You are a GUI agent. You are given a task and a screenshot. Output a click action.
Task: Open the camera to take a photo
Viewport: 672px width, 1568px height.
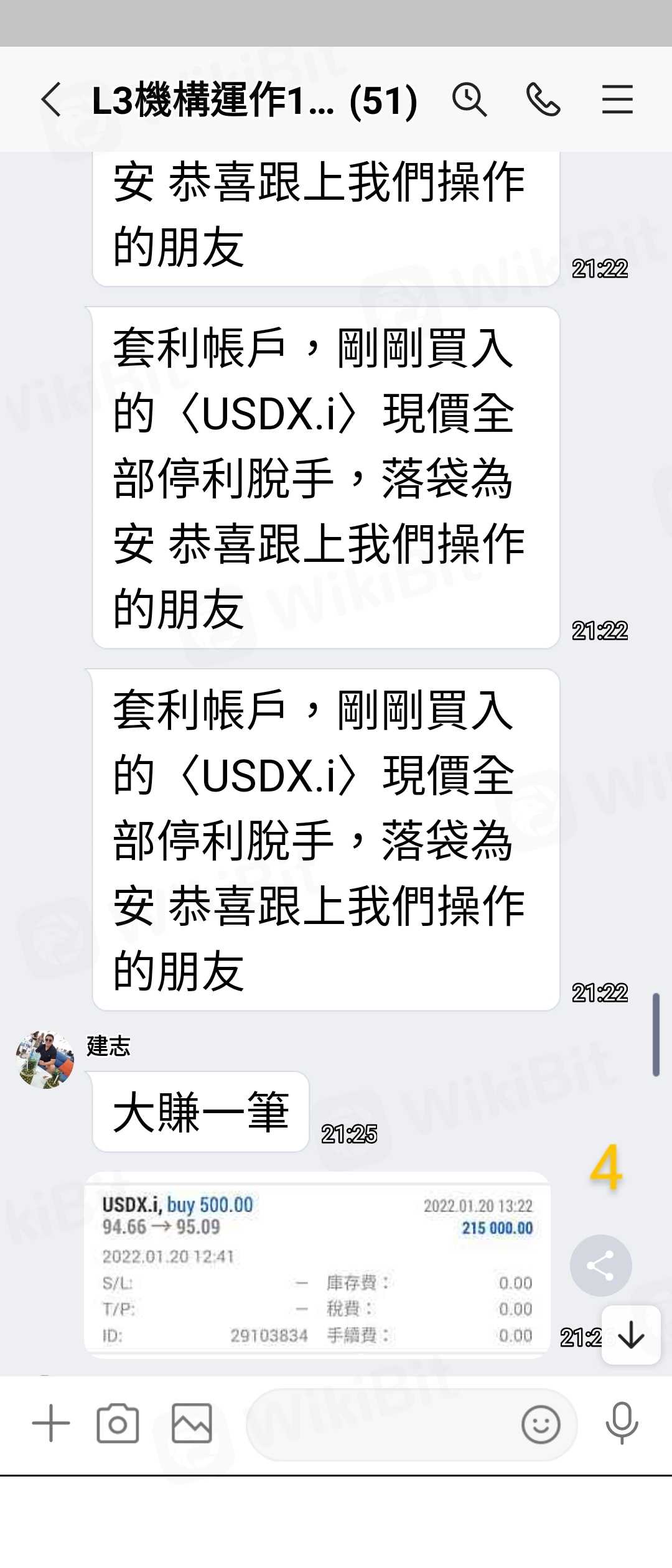click(118, 1423)
